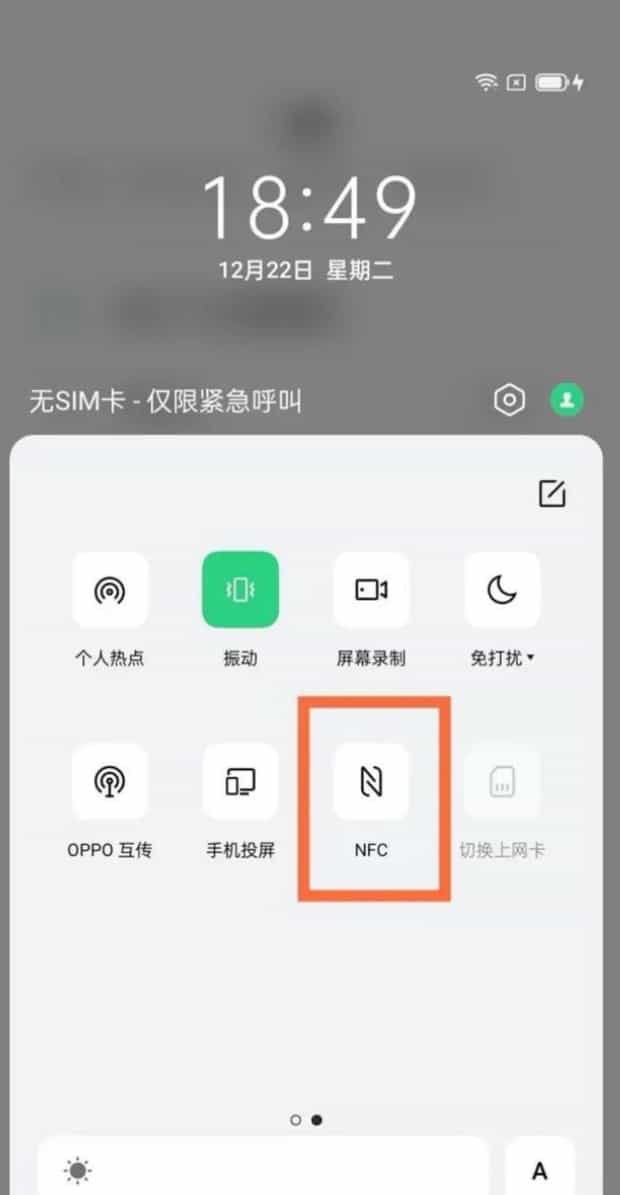Edit the quick settings tile layout
This screenshot has height=1195, width=620.
click(x=552, y=493)
